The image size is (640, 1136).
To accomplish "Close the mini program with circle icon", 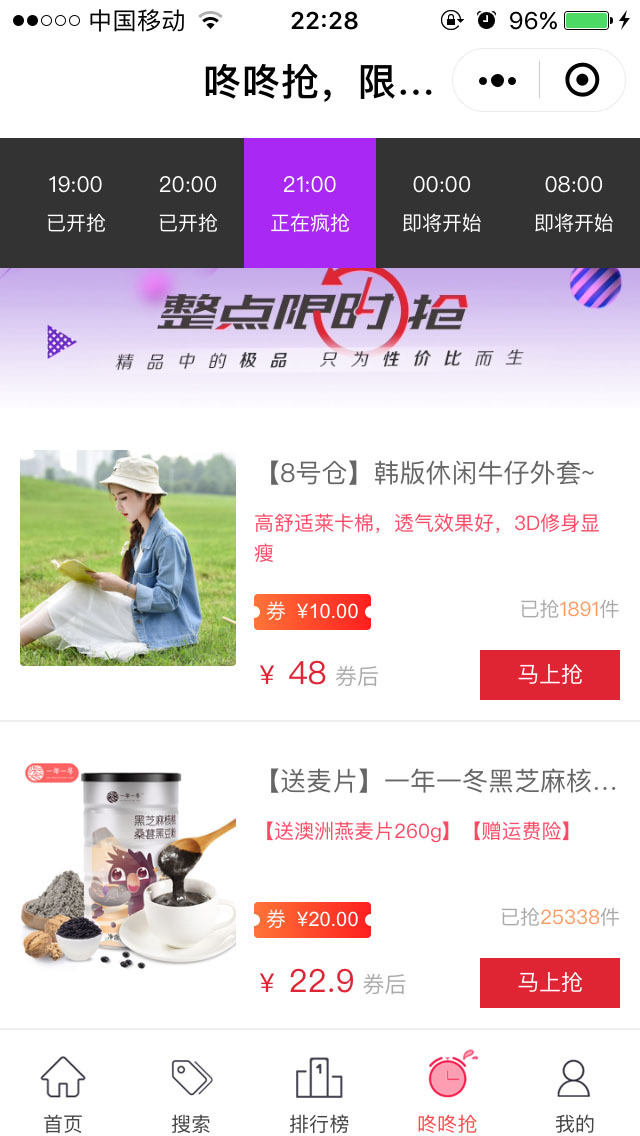I will coord(582,80).
